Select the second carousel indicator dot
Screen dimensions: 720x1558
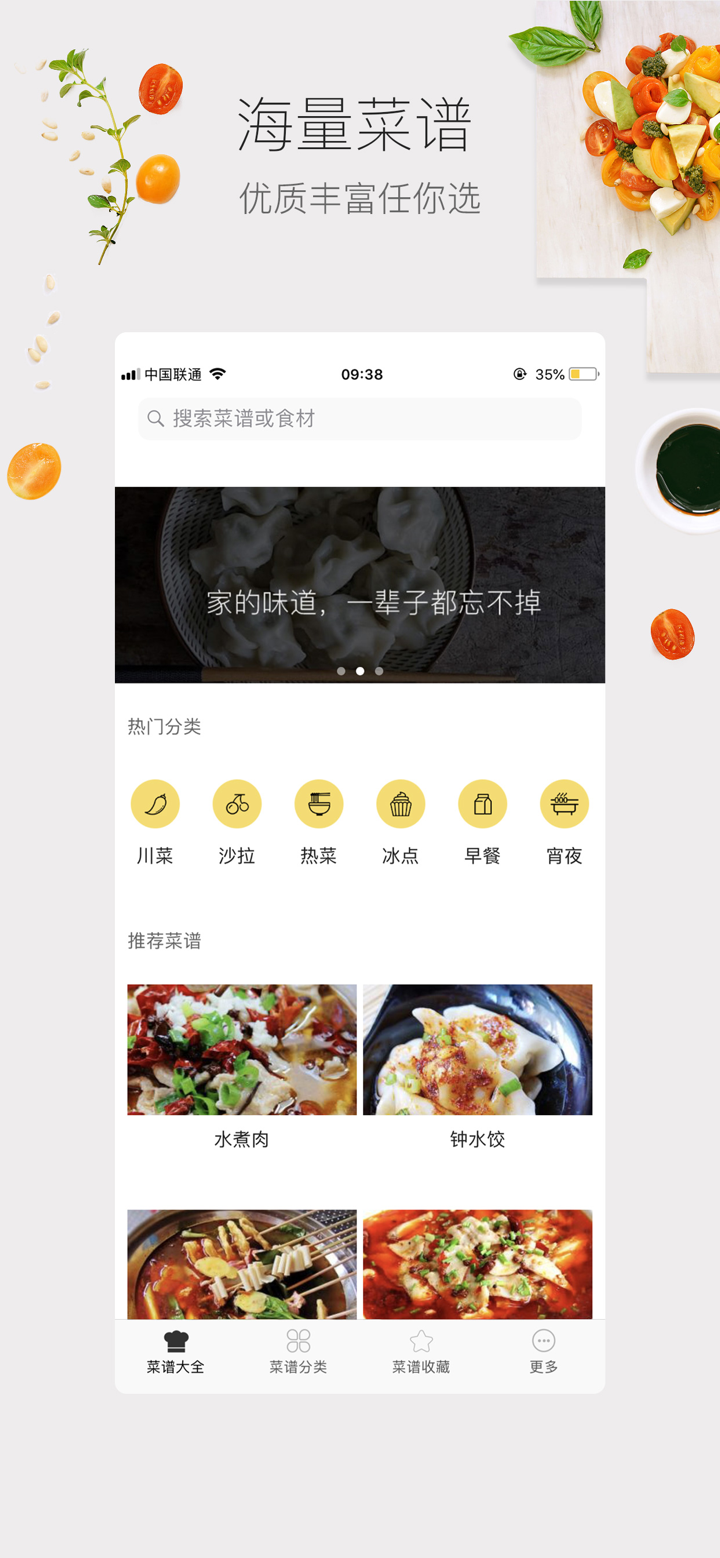pyautogui.click(x=360, y=671)
